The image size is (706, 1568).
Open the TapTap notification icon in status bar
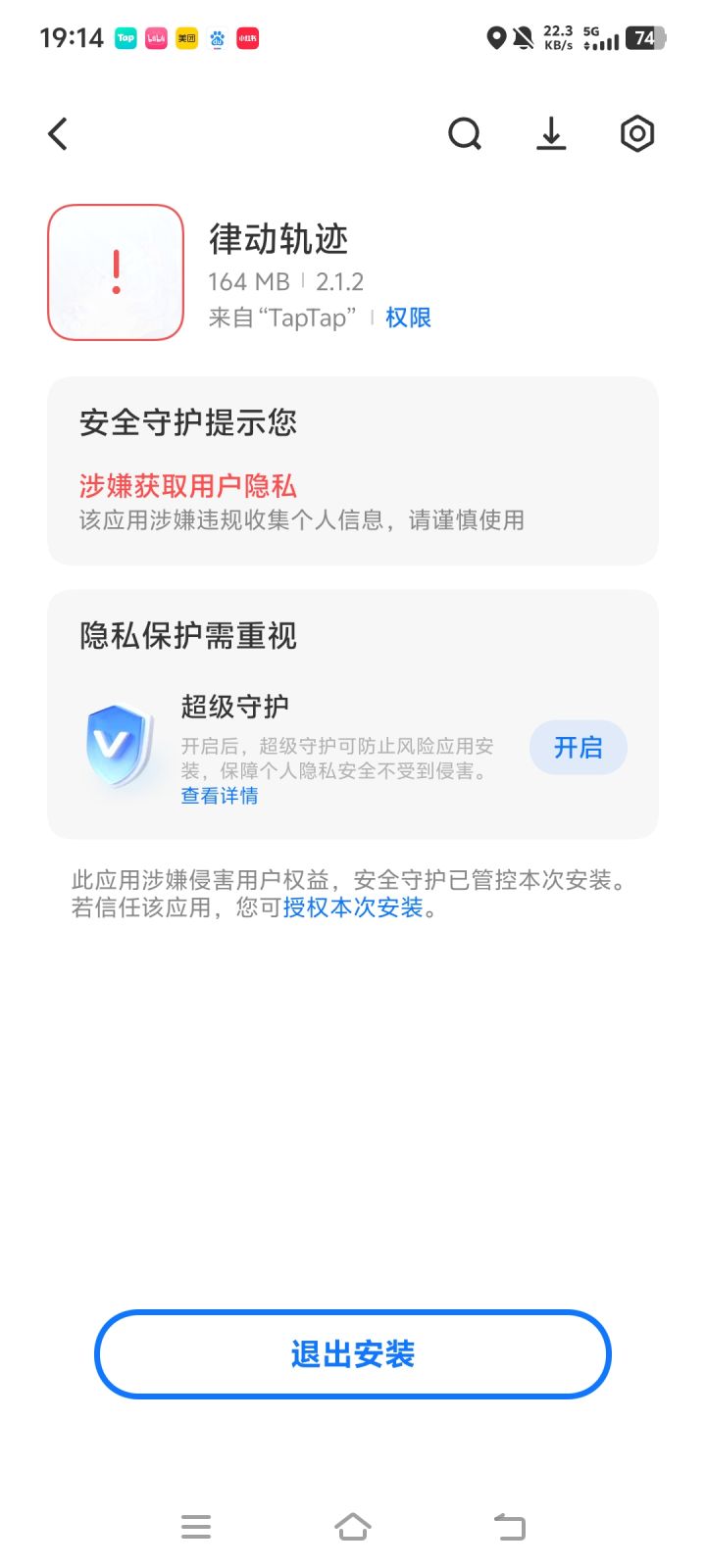click(125, 38)
